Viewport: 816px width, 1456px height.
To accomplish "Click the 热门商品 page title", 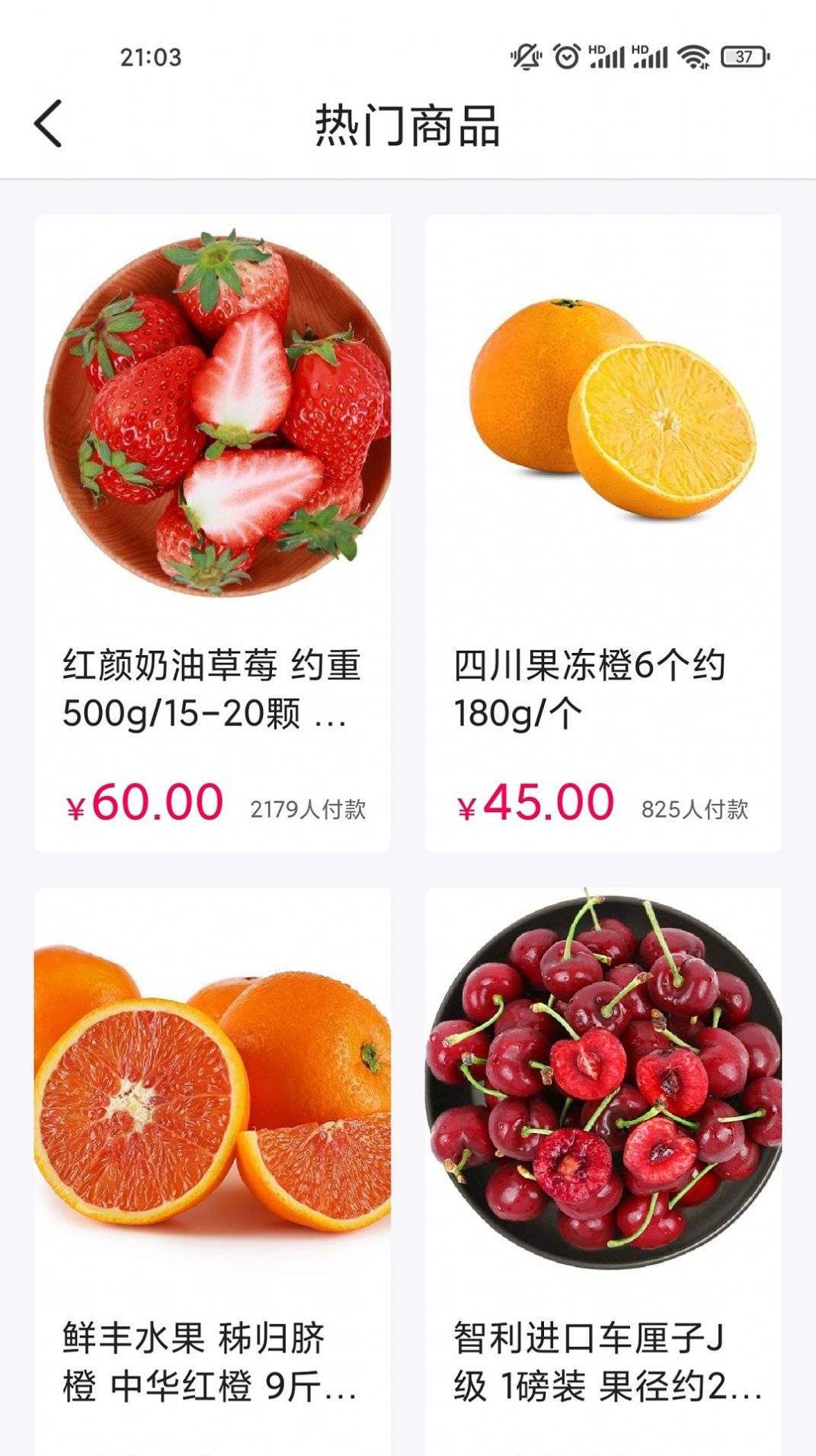I will point(408,126).
